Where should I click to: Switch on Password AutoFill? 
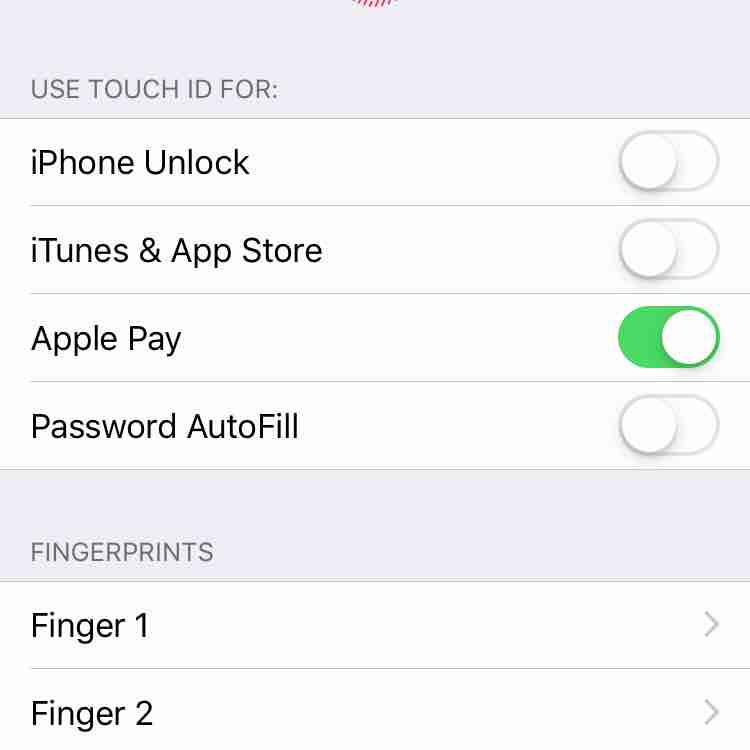point(668,426)
